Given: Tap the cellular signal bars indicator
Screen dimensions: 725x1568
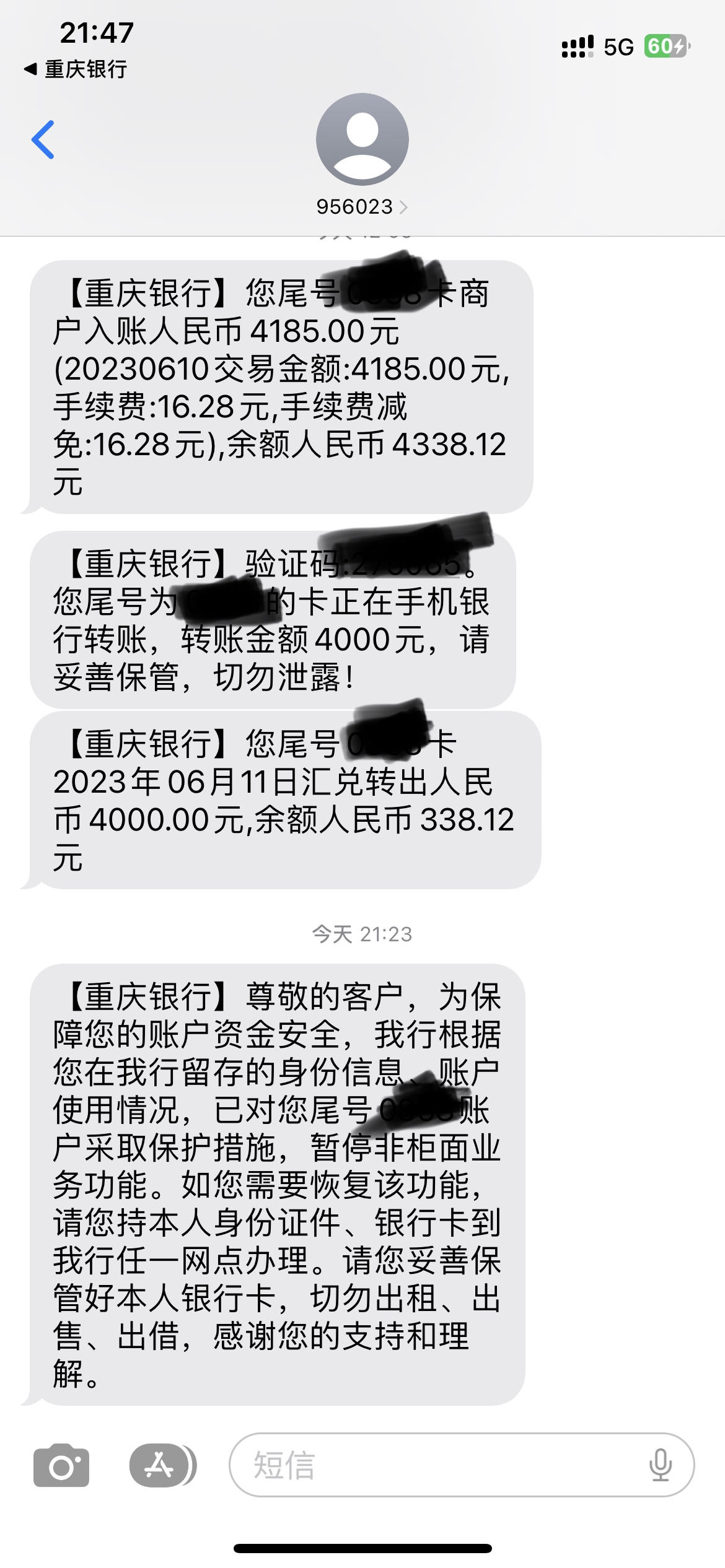Looking at the screenshot, I should pyautogui.click(x=576, y=46).
